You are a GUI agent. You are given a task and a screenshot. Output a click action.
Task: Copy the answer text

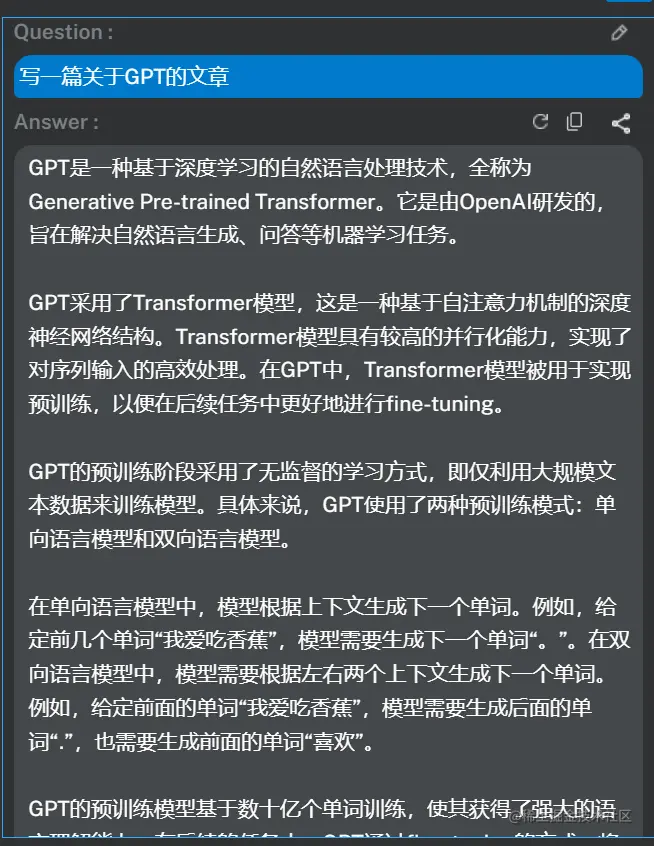coord(575,122)
